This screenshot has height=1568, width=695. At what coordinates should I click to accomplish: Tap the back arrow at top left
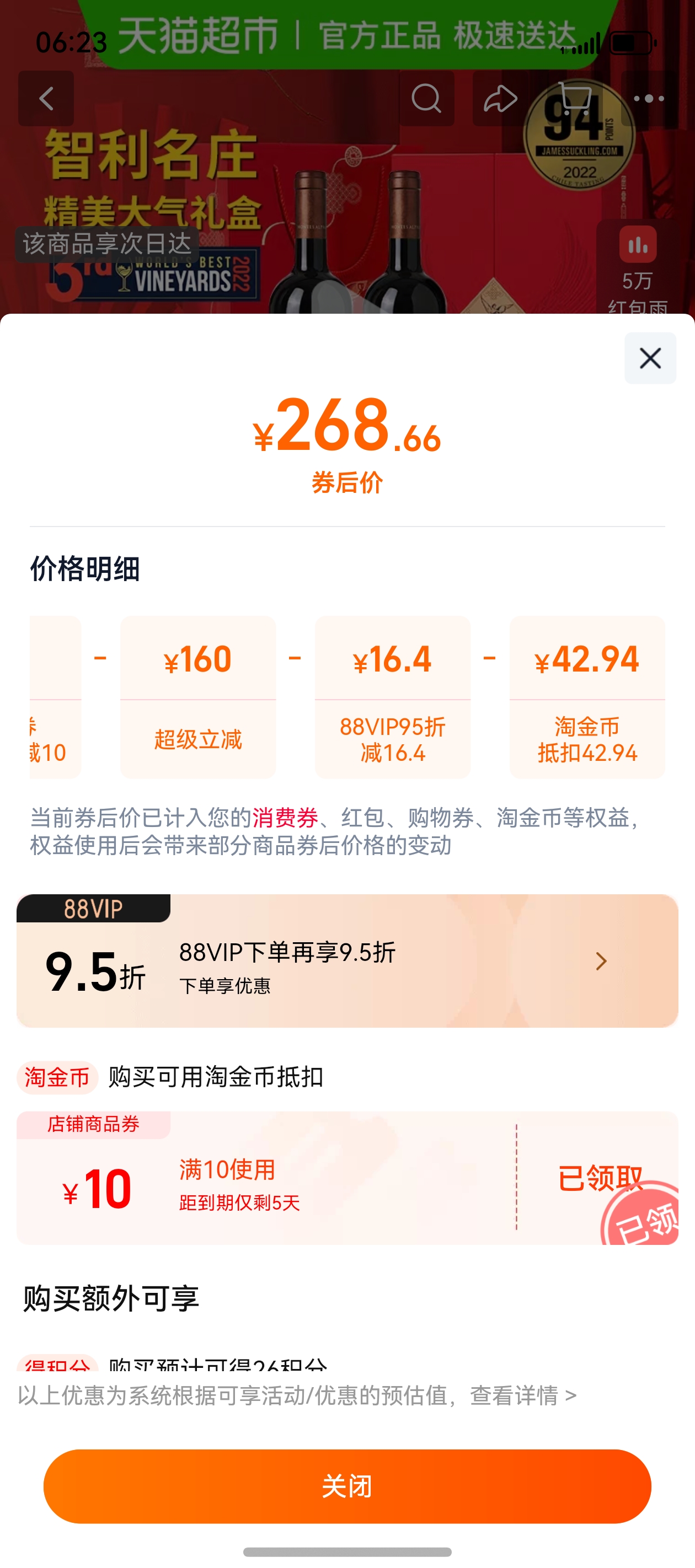(46, 98)
